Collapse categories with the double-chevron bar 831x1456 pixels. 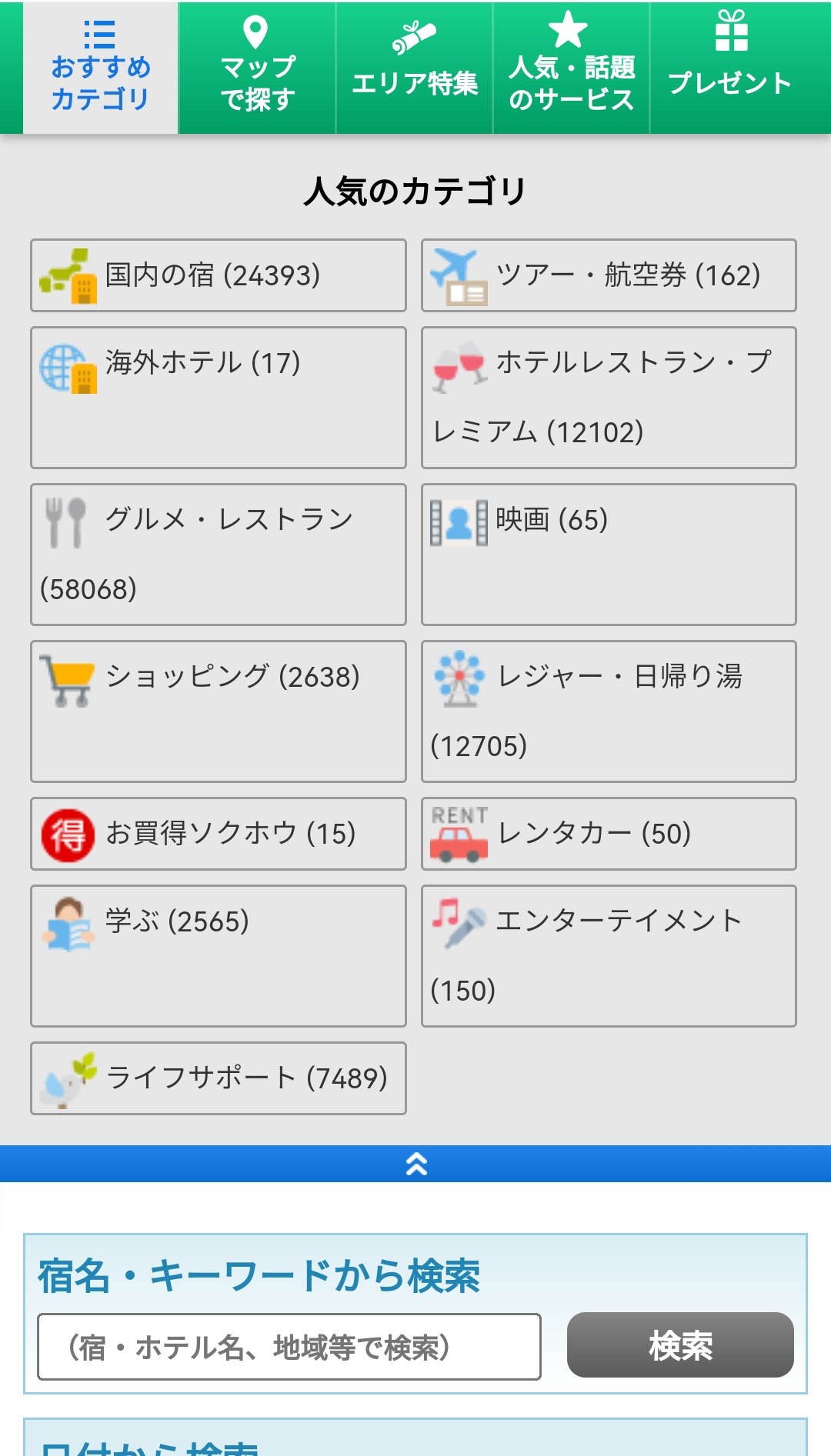click(x=415, y=1164)
